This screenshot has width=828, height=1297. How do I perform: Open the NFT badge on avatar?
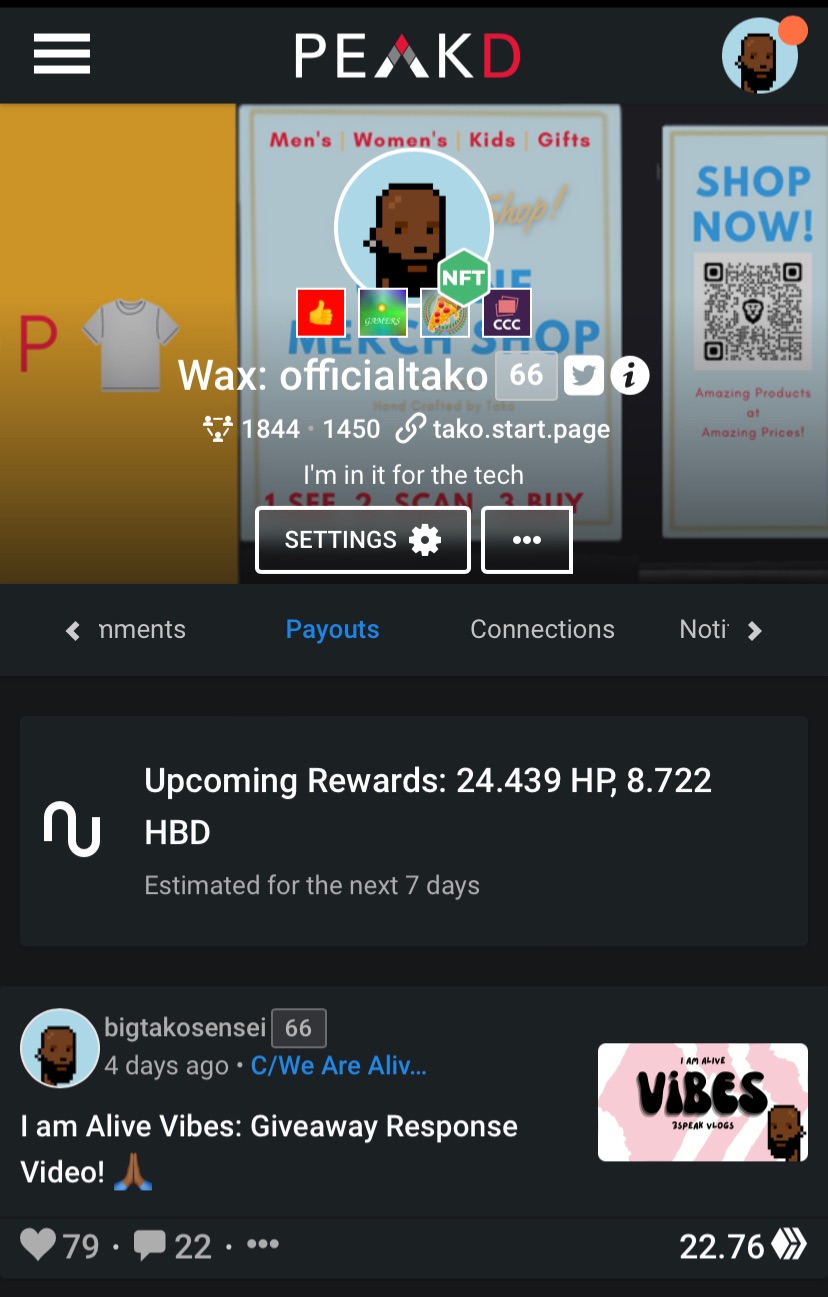coord(464,279)
